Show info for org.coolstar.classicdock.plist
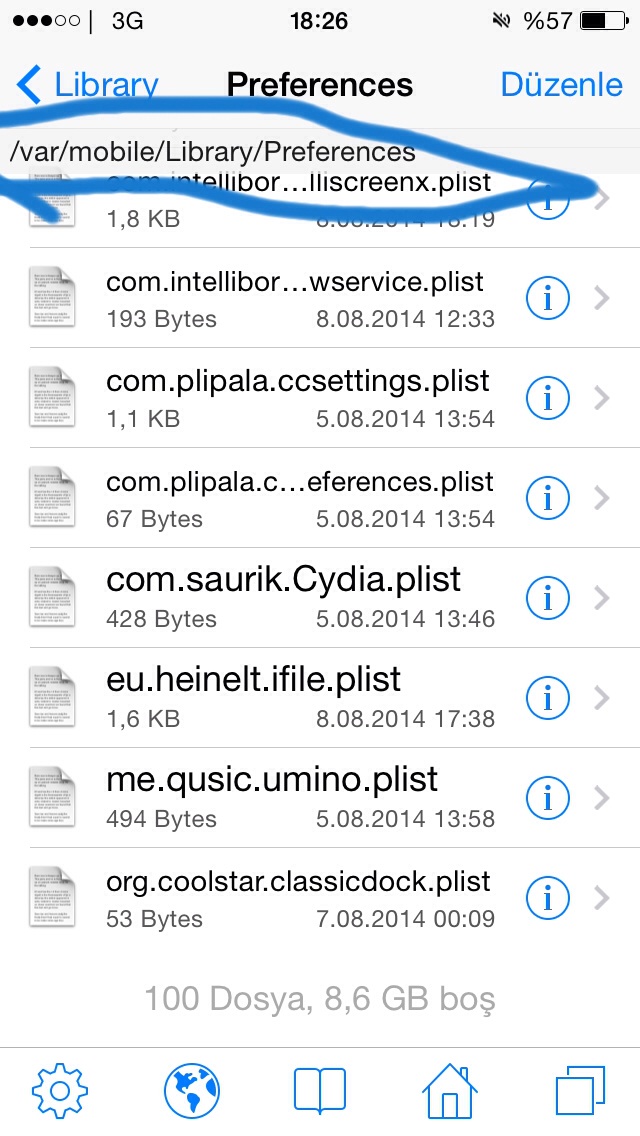 (547, 898)
